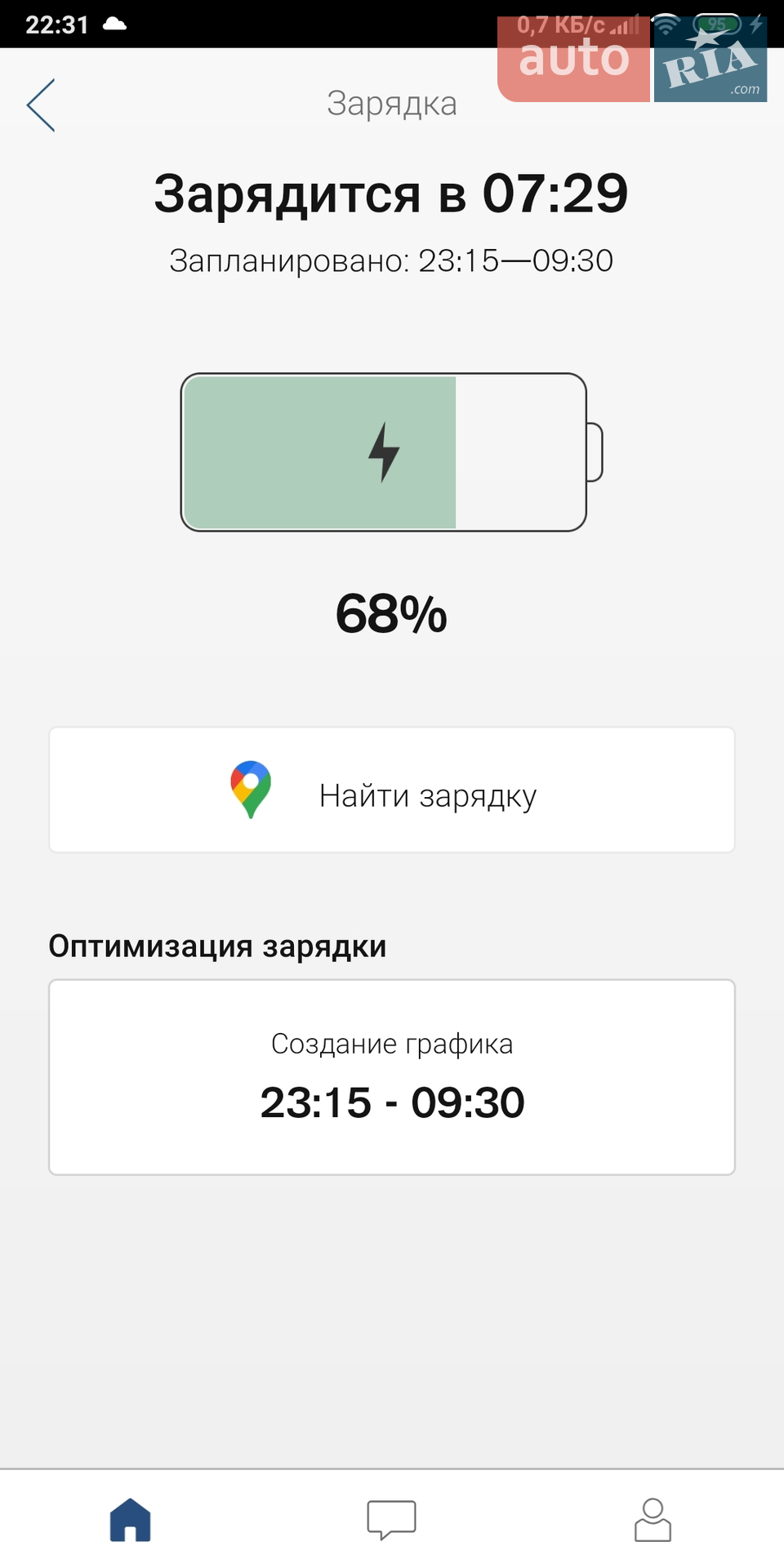The height and width of the screenshot is (1568, 784).
Task: Open the charging schedule 23:15 - 09:30 card
Action: pos(392,1077)
